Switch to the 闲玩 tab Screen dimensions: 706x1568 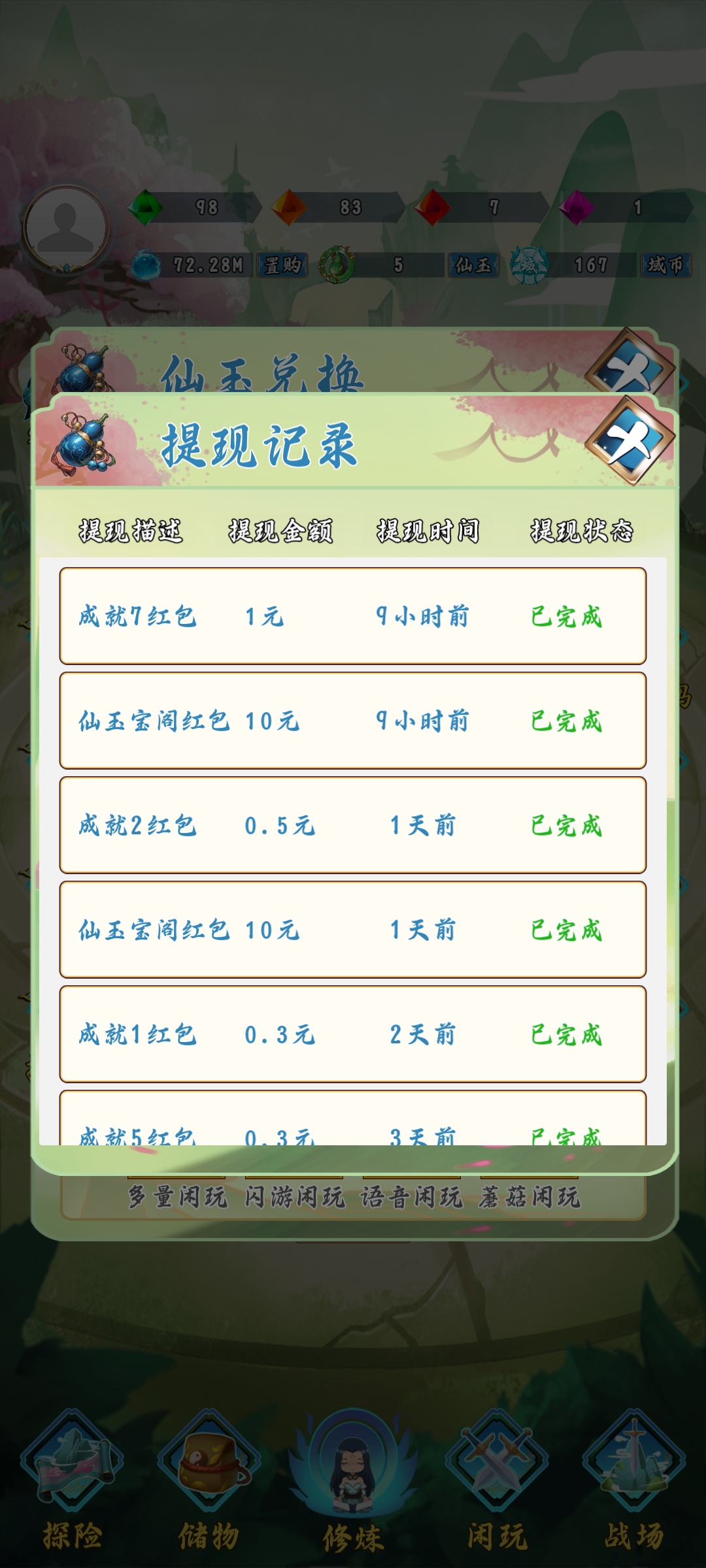(497, 1483)
